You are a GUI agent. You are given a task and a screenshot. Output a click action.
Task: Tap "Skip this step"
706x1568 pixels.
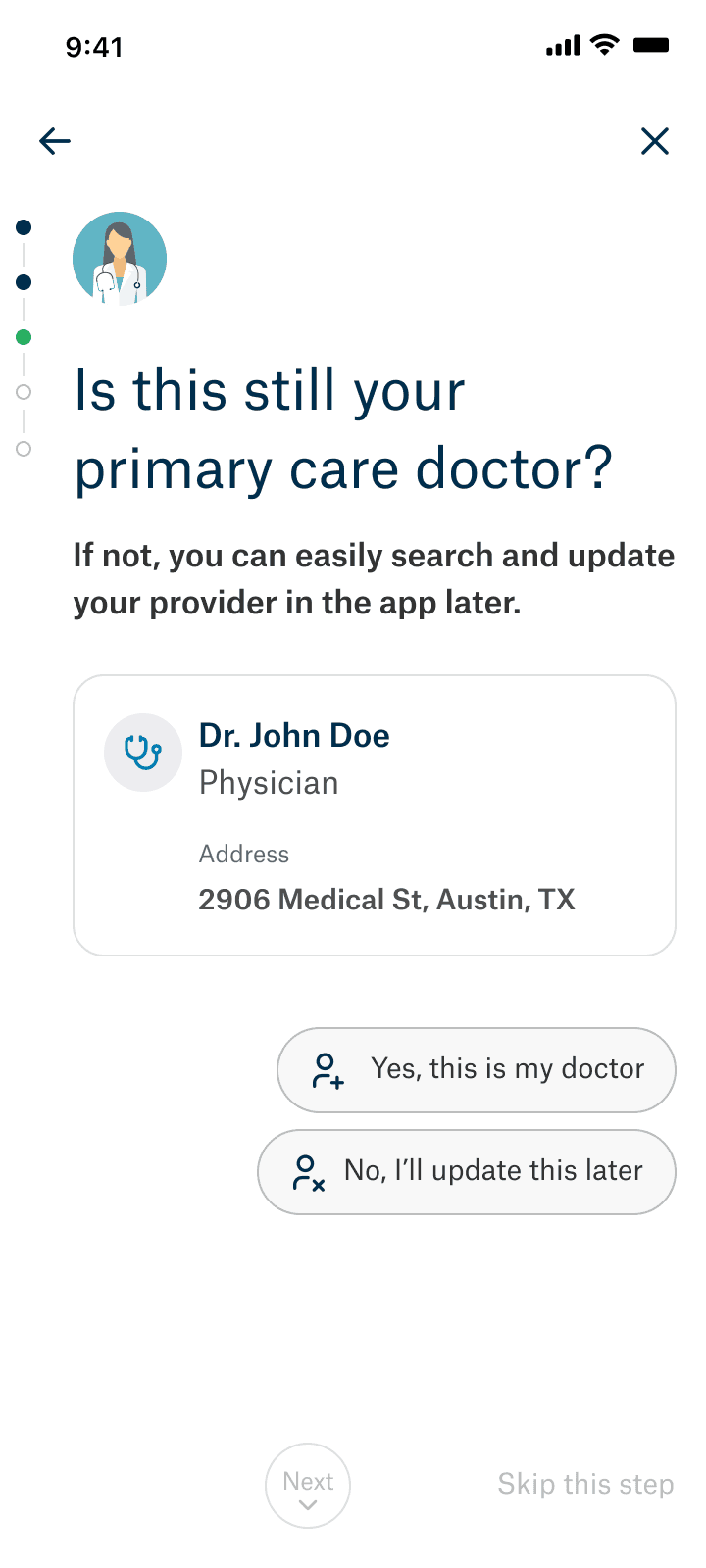click(x=585, y=1484)
